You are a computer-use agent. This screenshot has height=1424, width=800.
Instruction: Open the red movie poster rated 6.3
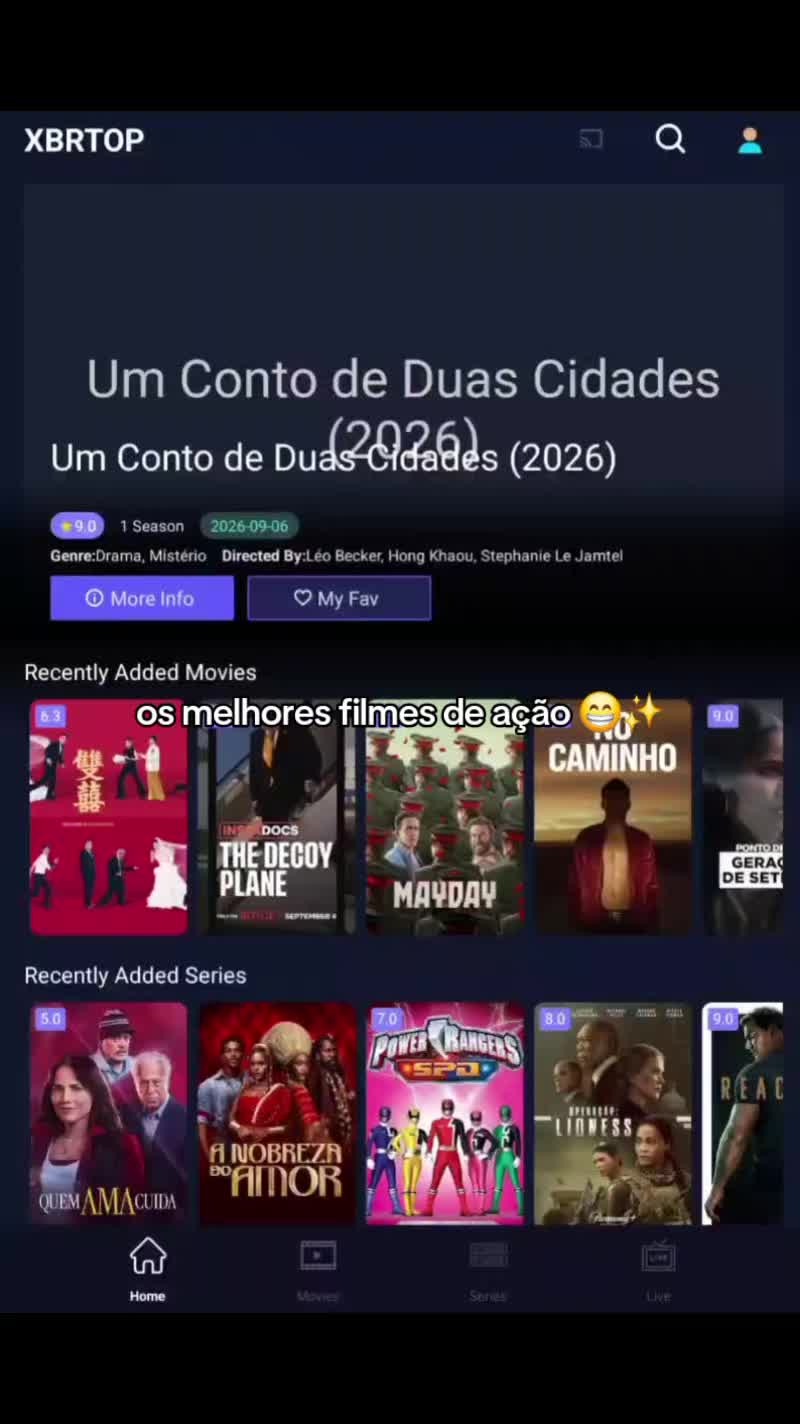tap(108, 817)
